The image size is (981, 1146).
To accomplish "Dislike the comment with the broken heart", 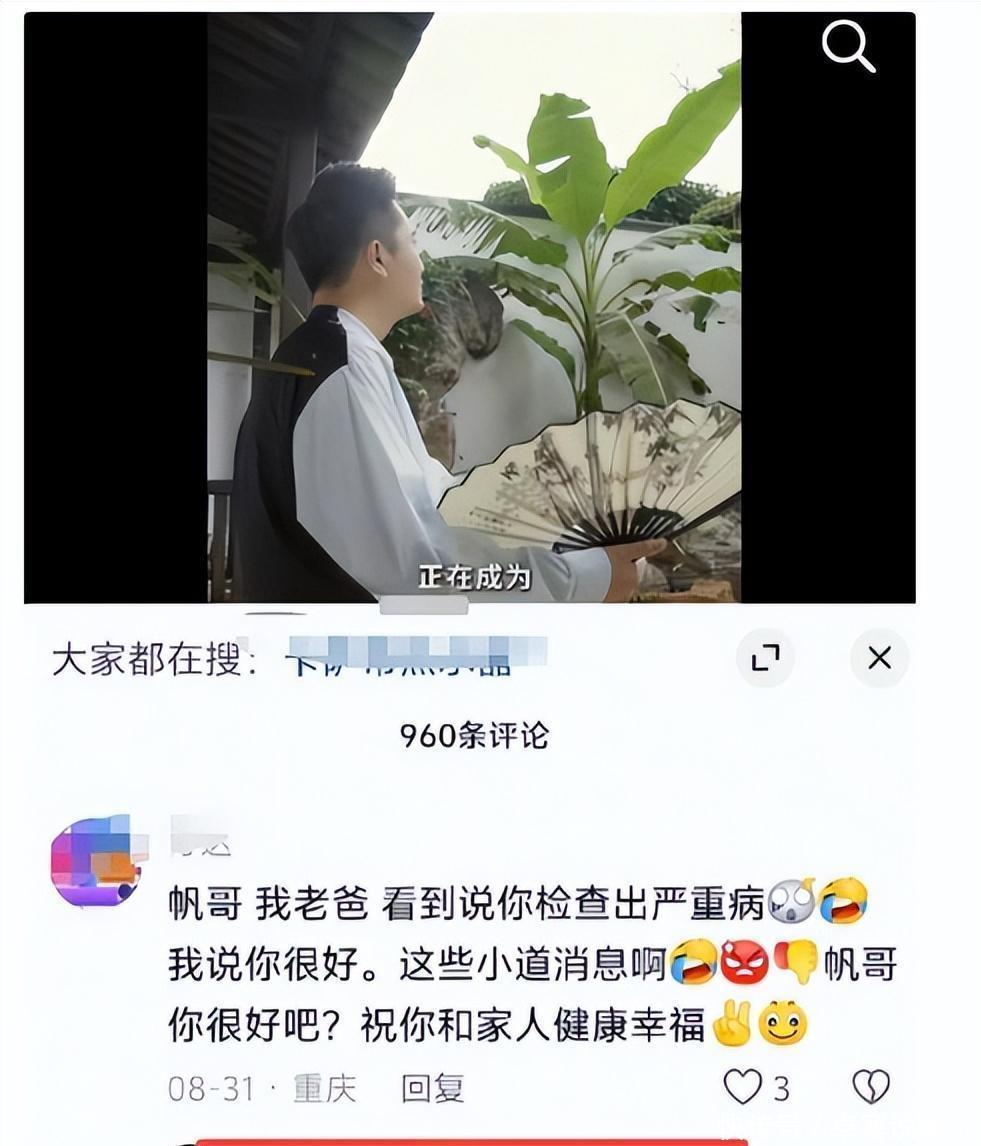I will pos(870,1087).
